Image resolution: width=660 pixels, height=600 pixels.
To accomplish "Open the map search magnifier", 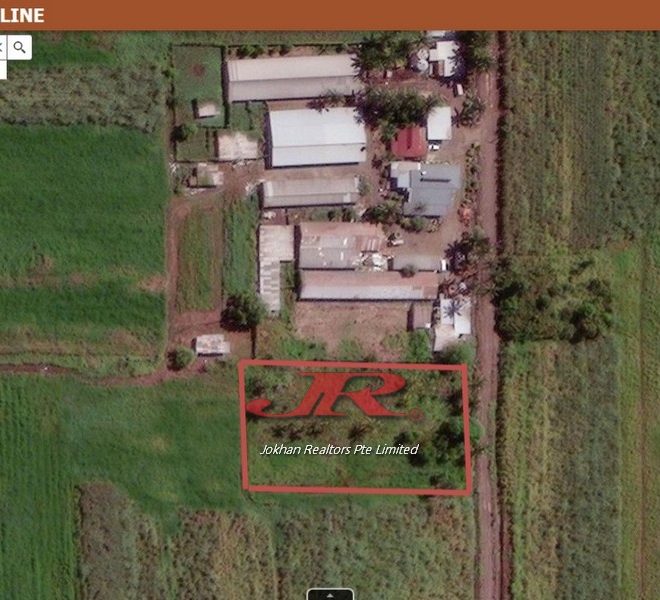I will [19, 47].
